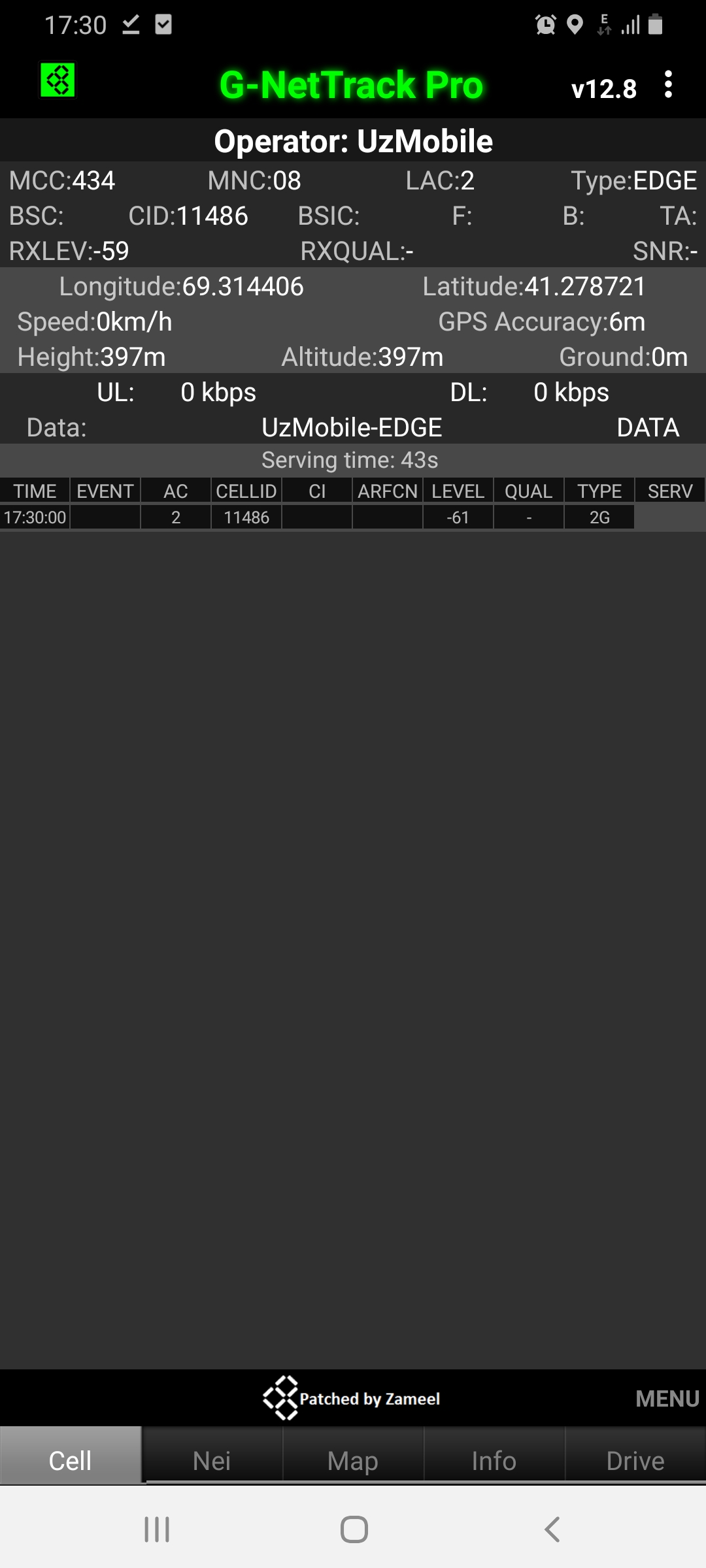Select the Cell tab
This screenshot has height=1568, width=706.
click(71, 1460)
